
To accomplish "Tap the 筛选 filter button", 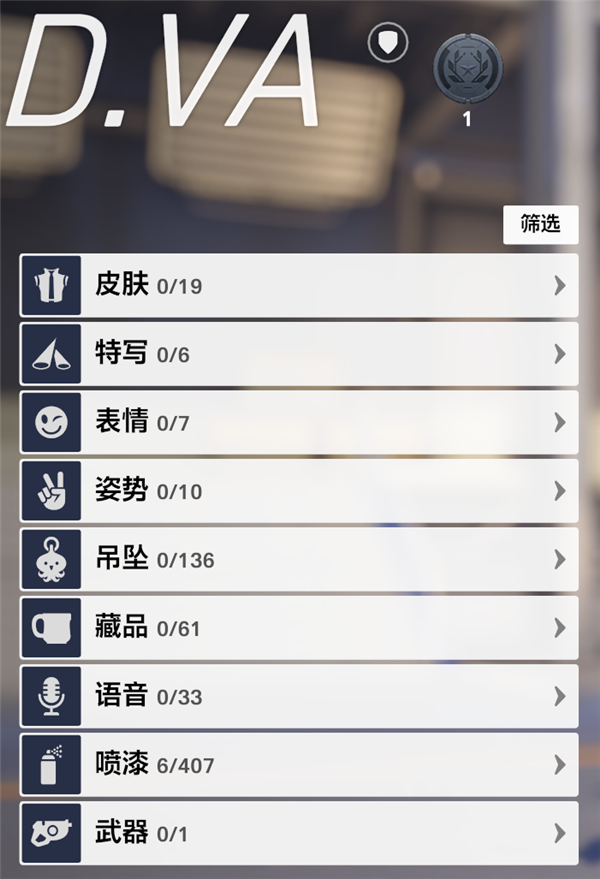I will (540, 225).
